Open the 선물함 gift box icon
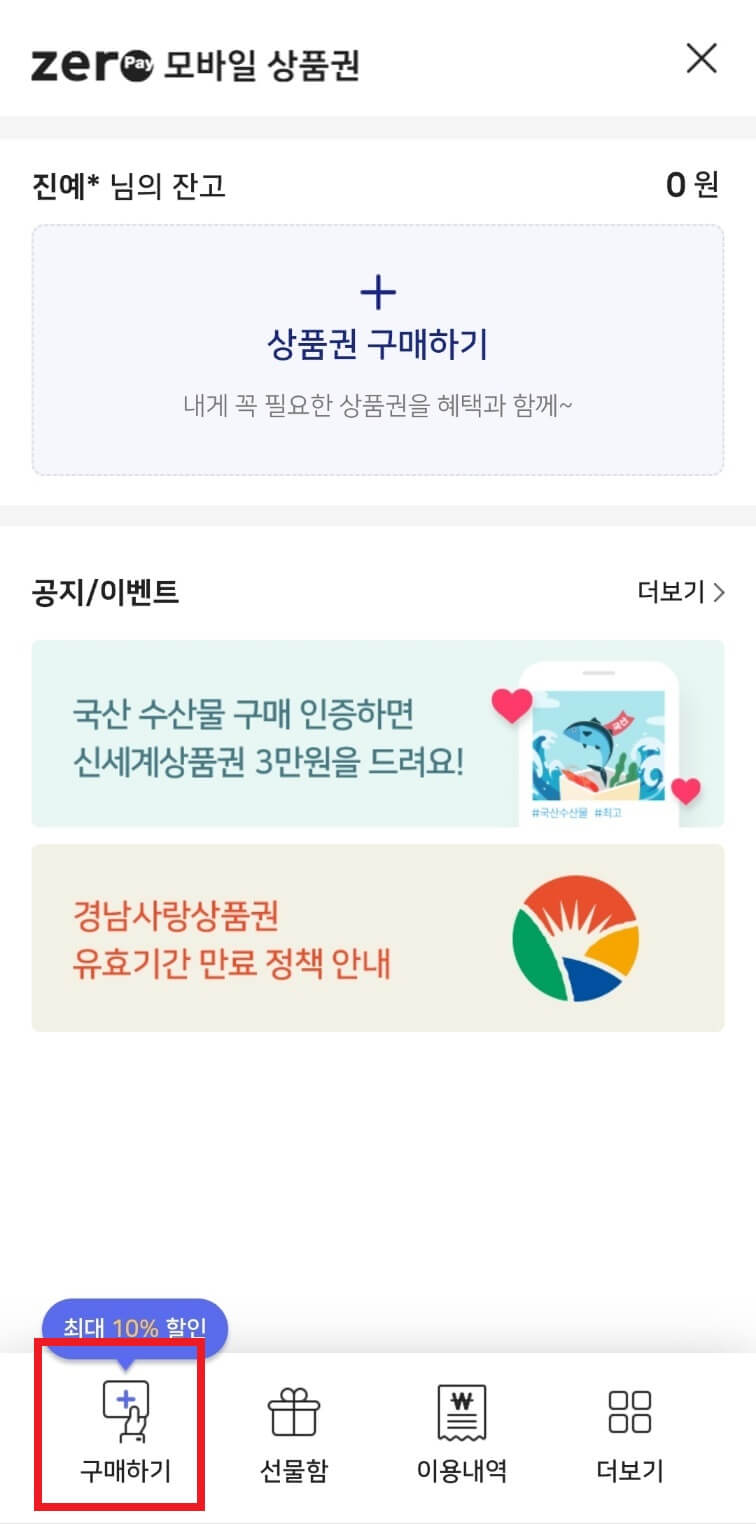 click(295, 1410)
